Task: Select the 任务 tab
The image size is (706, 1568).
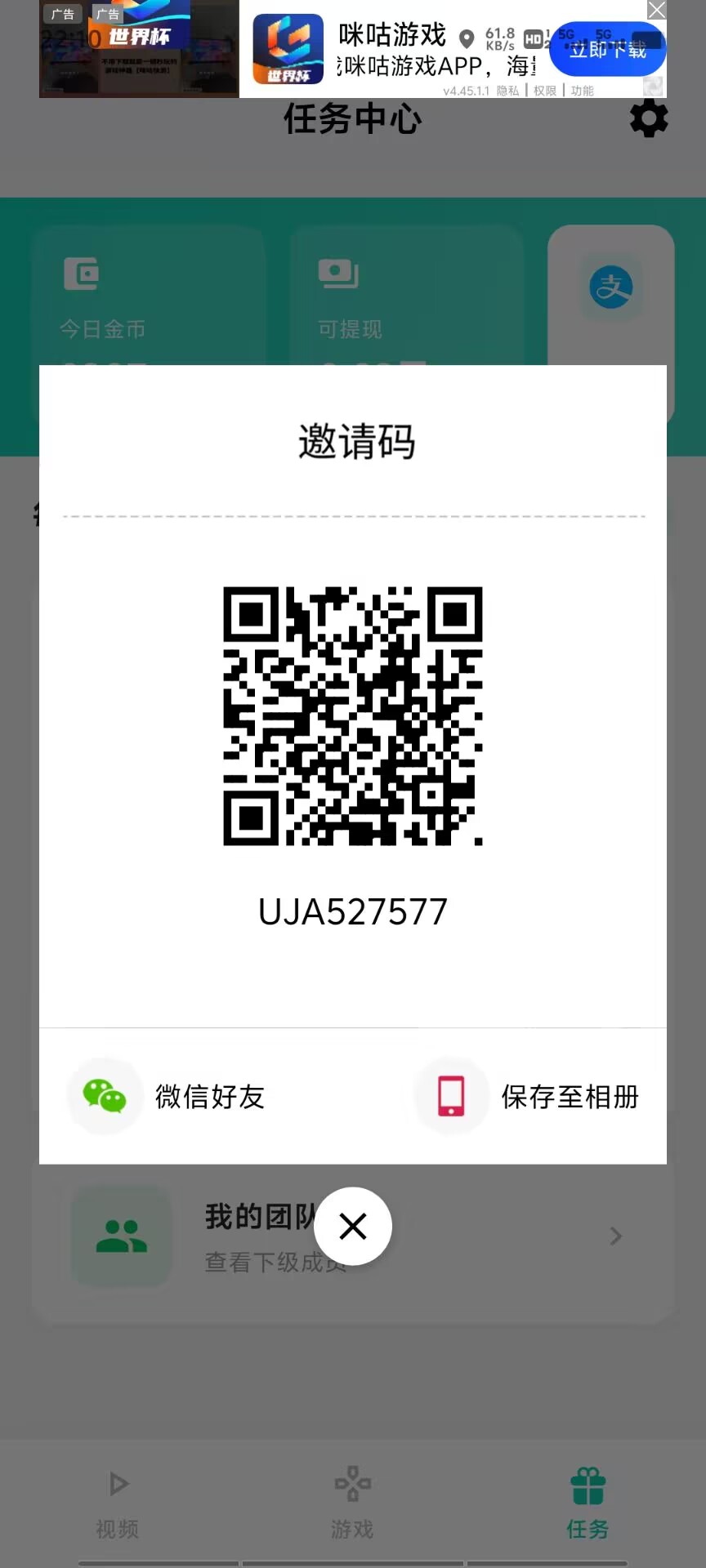Action: 588,1503
